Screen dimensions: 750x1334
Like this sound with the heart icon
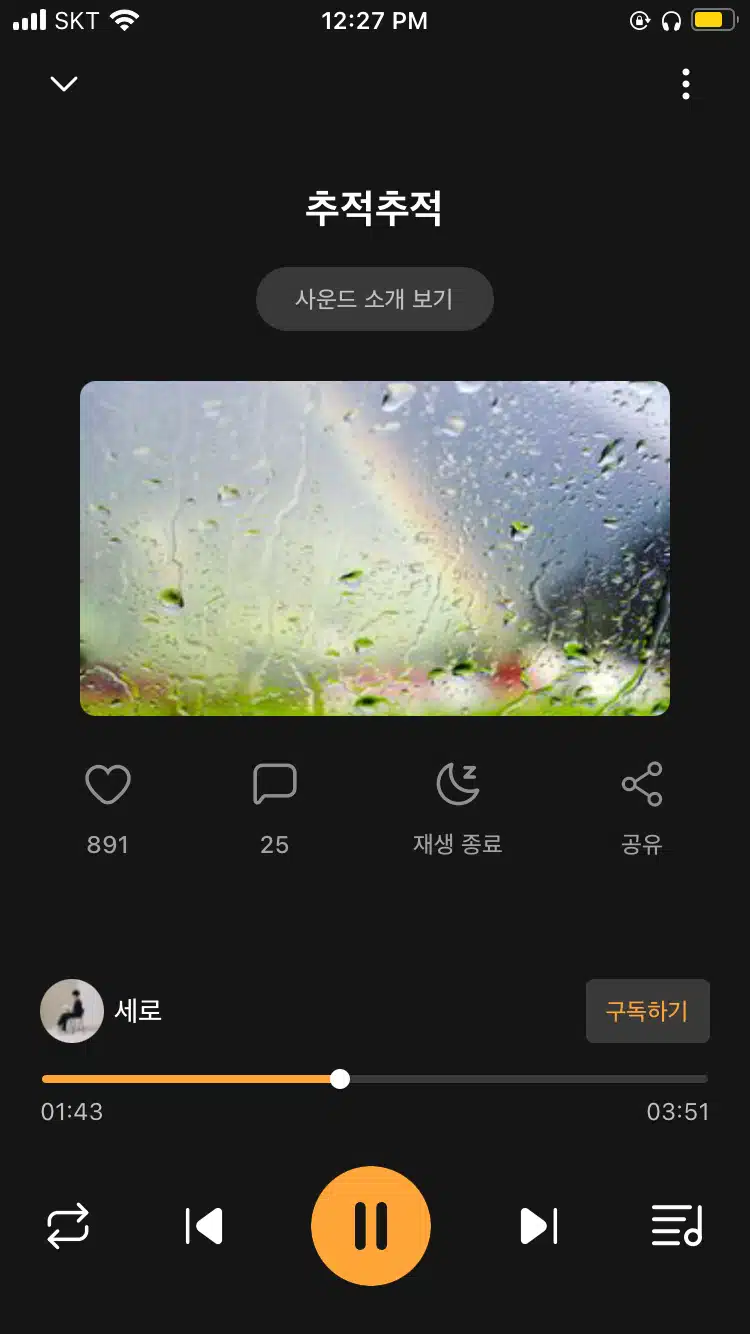click(108, 784)
